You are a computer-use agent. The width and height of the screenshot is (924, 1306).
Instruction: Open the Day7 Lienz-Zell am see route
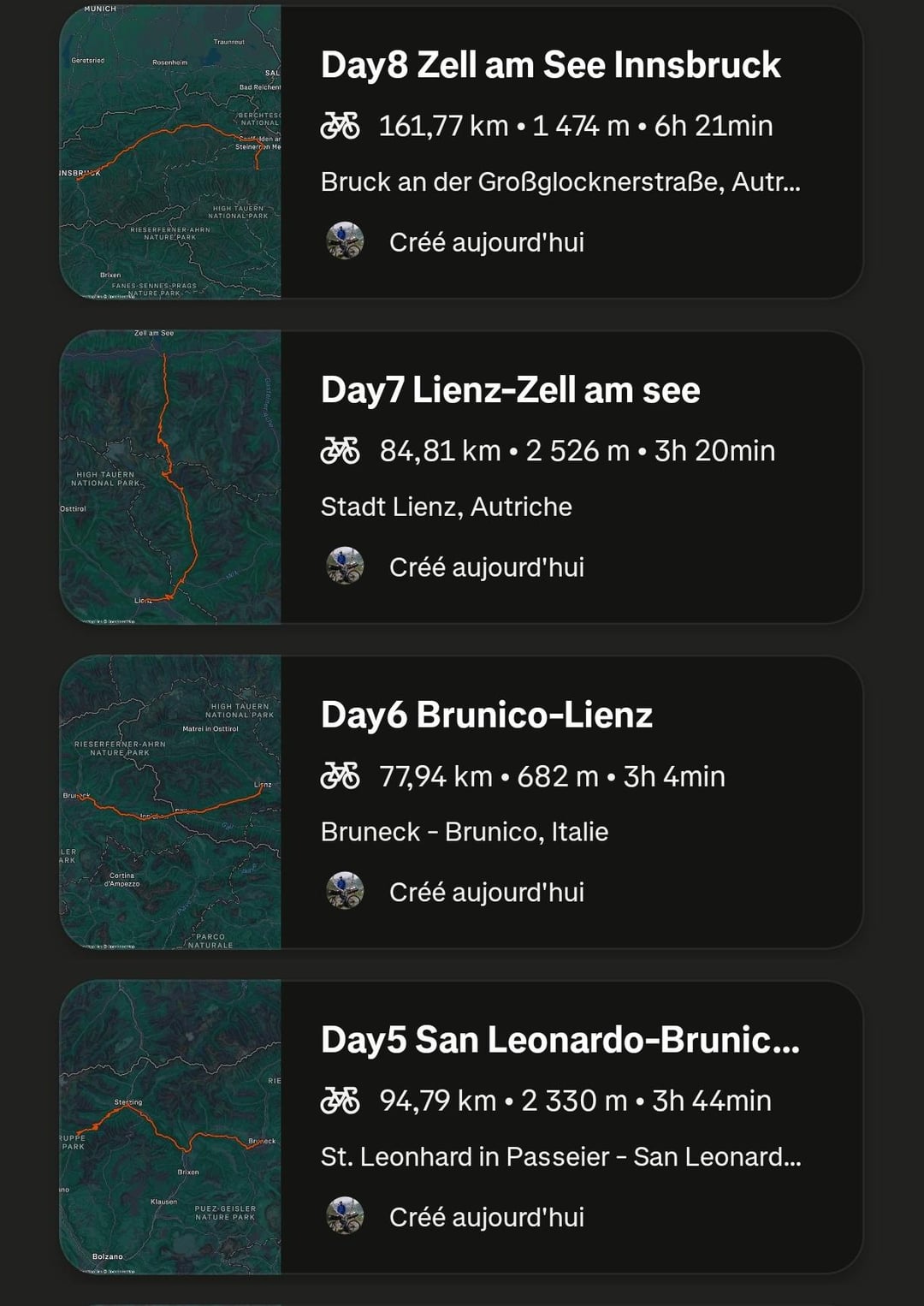(x=510, y=391)
